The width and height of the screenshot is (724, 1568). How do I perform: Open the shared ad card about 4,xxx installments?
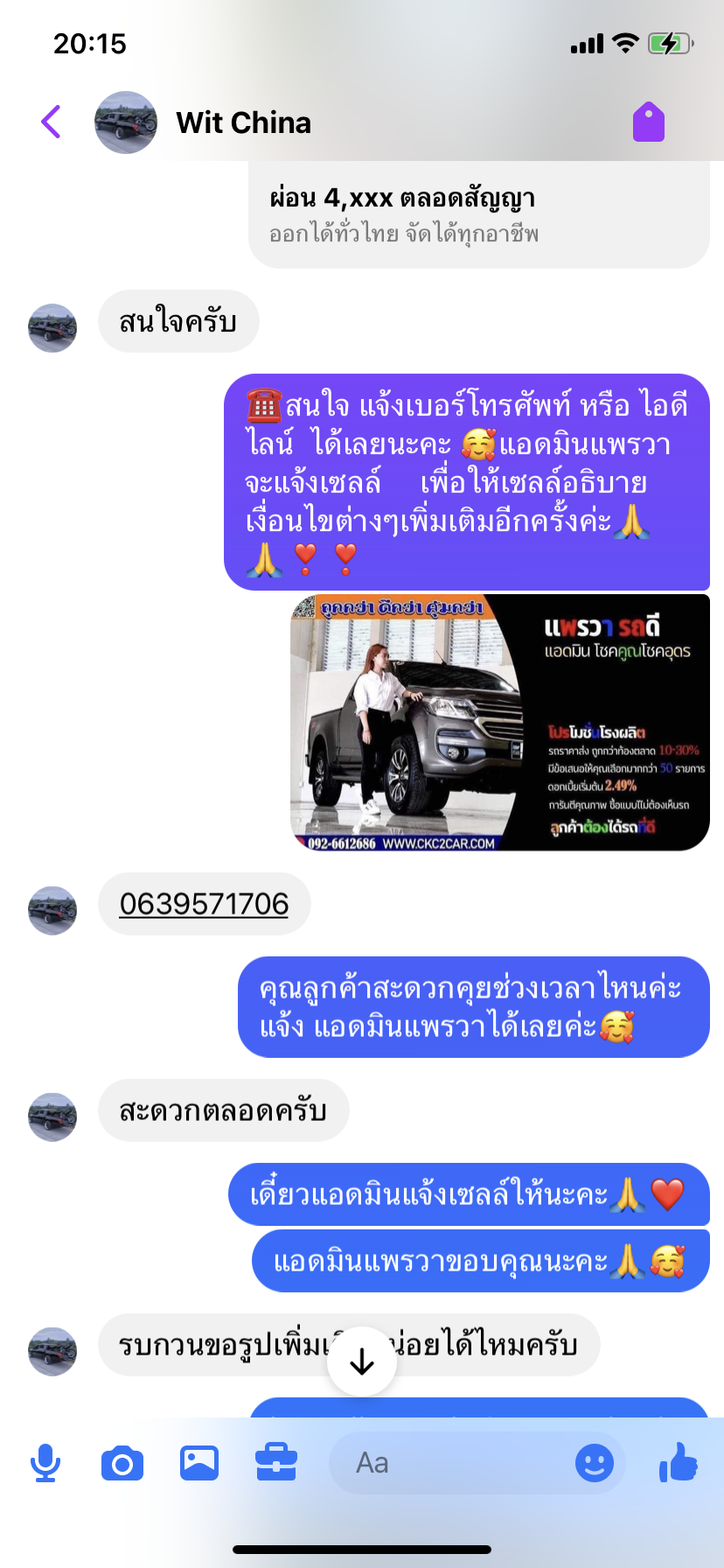coord(478,214)
